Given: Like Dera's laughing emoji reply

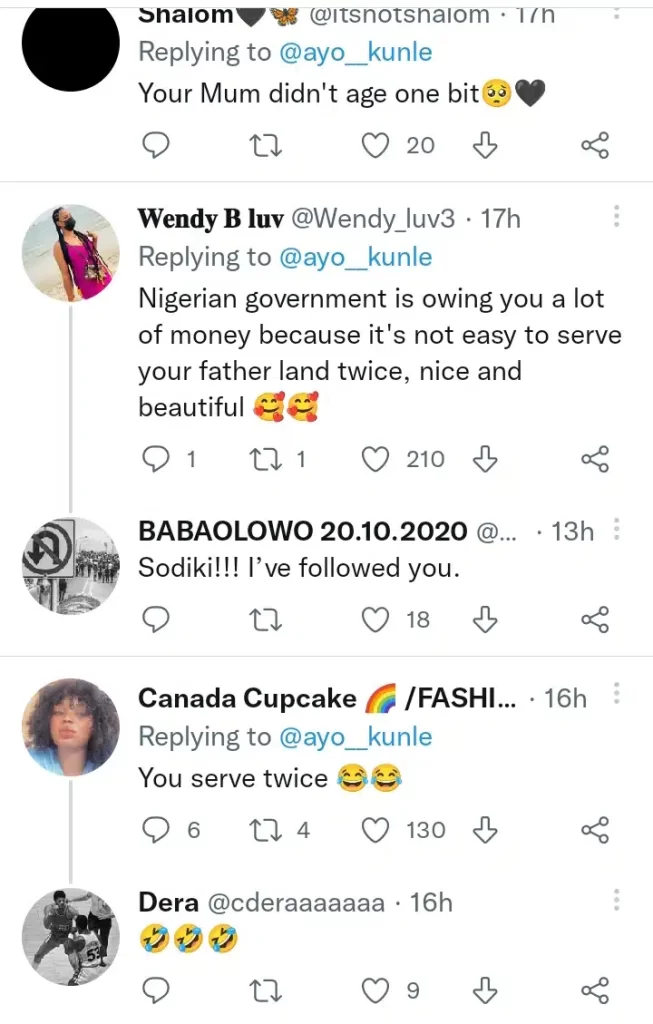Looking at the screenshot, I should (375, 991).
